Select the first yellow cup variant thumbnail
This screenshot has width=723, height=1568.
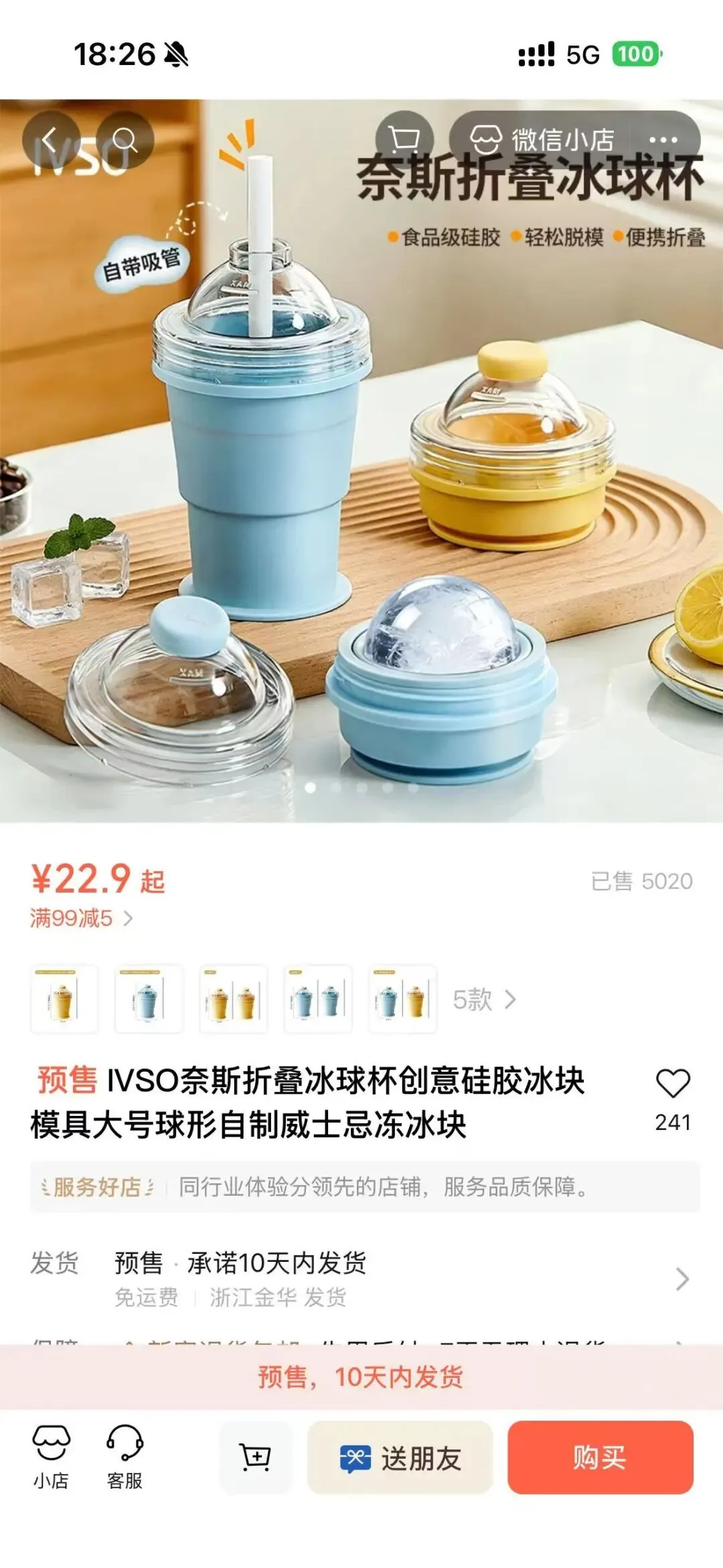click(64, 999)
